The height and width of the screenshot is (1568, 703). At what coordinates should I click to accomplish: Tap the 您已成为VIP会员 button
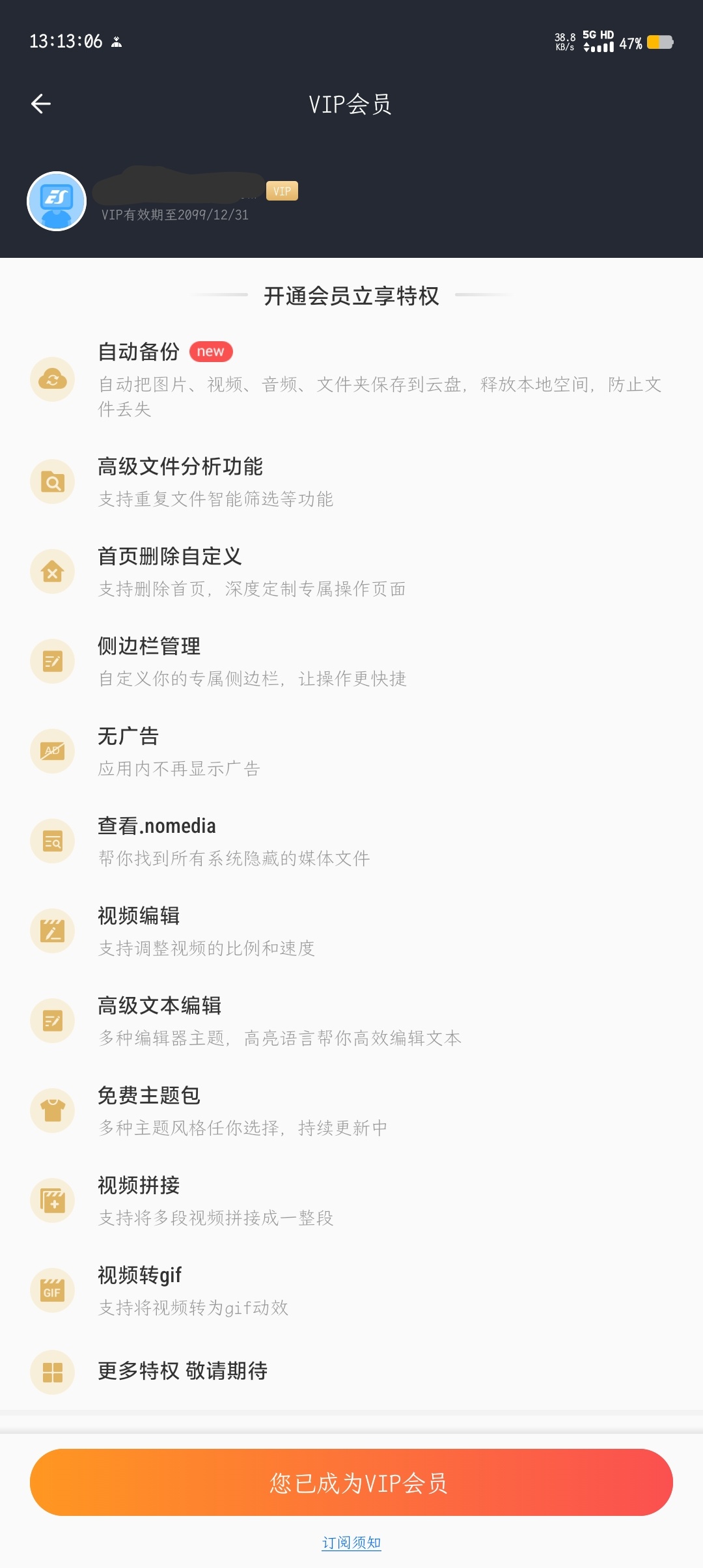[x=351, y=1483]
